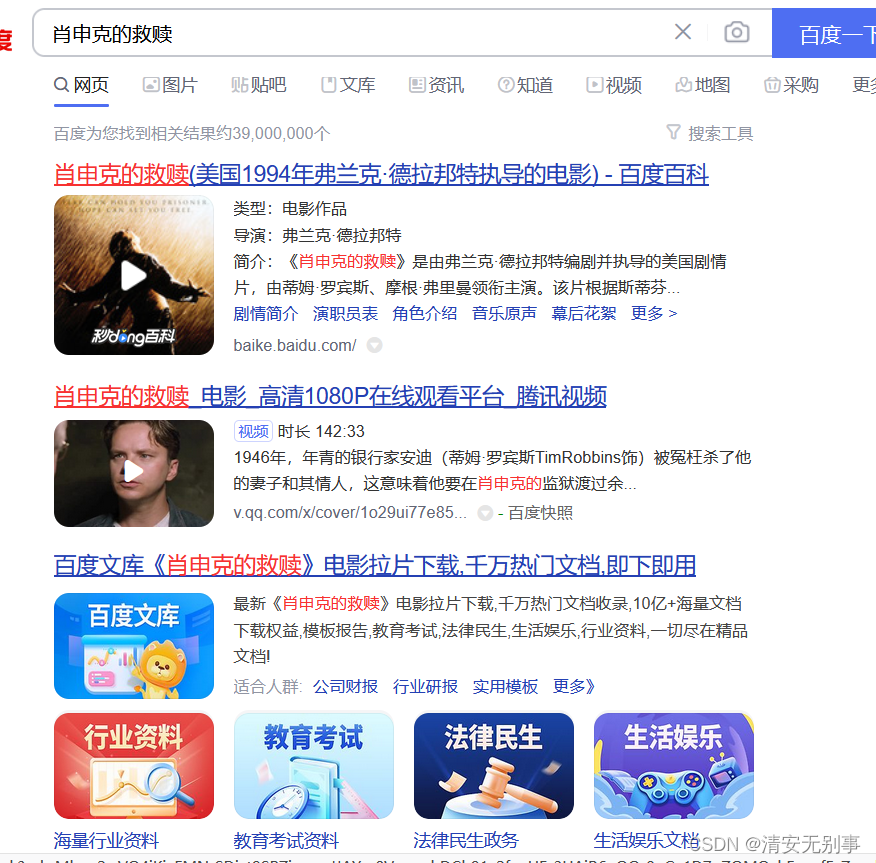This screenshot has width=876, height=863.
Task: Open the 百度文库 电影拉片下载 result
Action: pos(375,565)
